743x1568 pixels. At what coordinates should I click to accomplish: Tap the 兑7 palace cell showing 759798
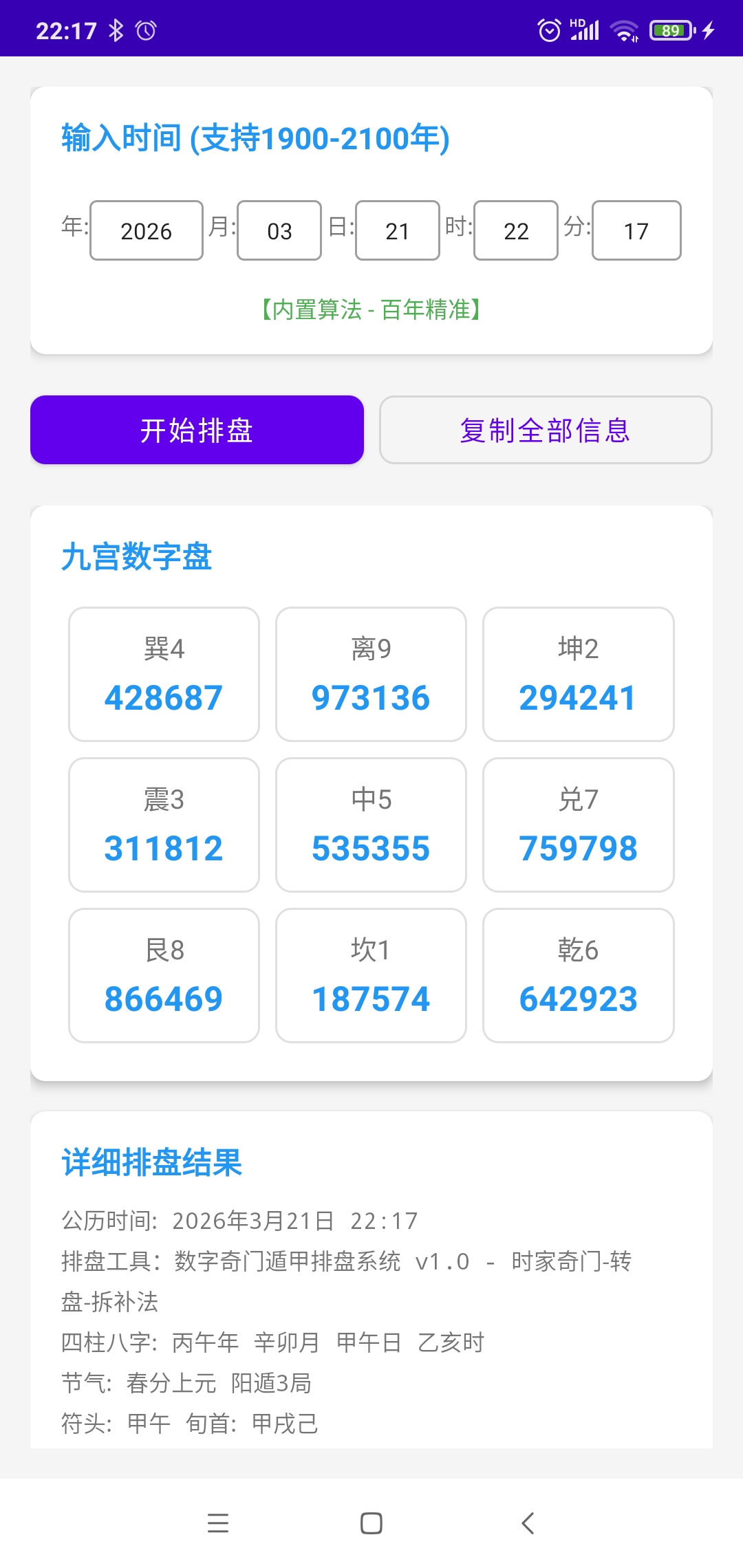pyautogui.click(x=578, y=825)
